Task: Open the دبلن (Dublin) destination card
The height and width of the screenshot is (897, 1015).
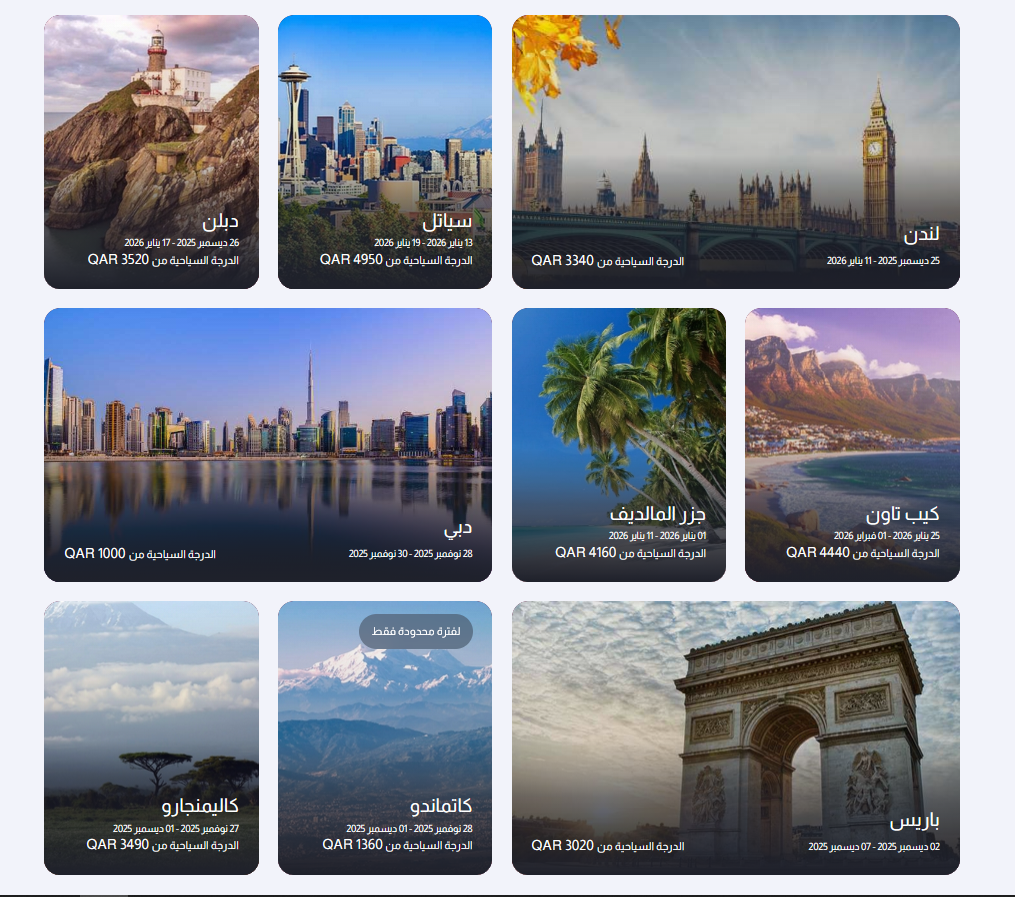Action: [x=151, y=152]
